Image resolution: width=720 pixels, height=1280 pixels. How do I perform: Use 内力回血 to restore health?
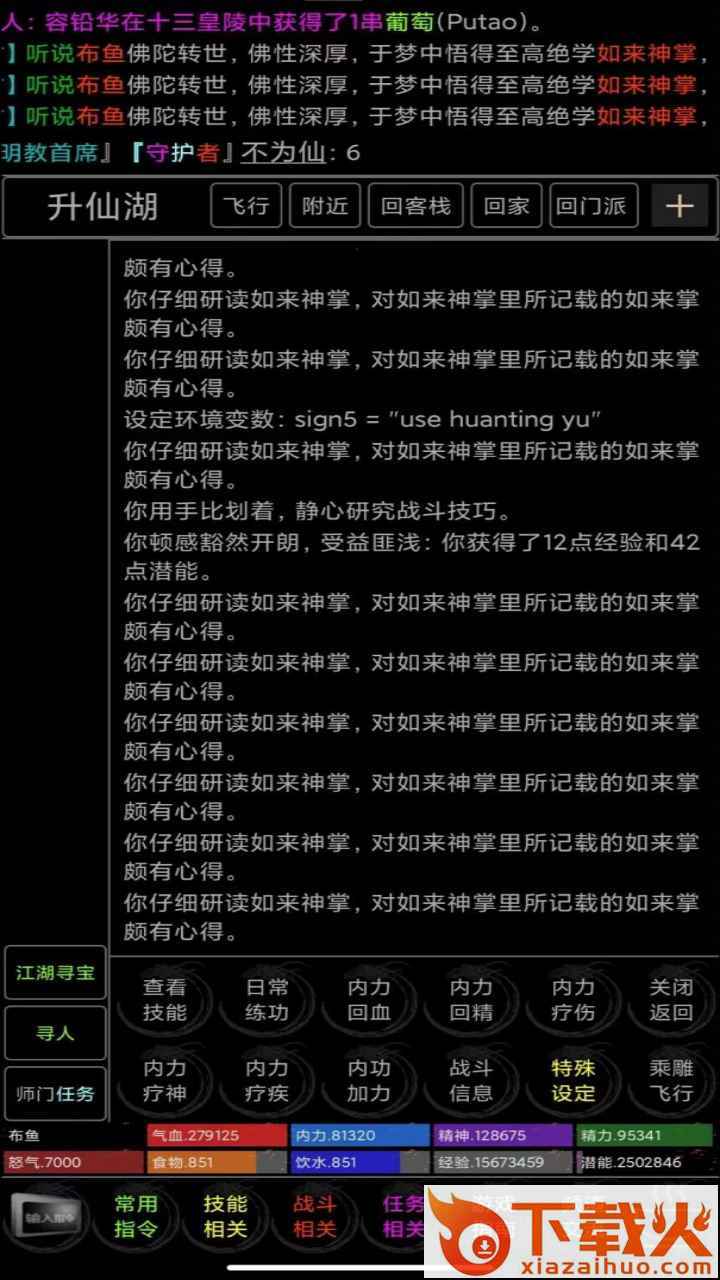pos(369,999)
